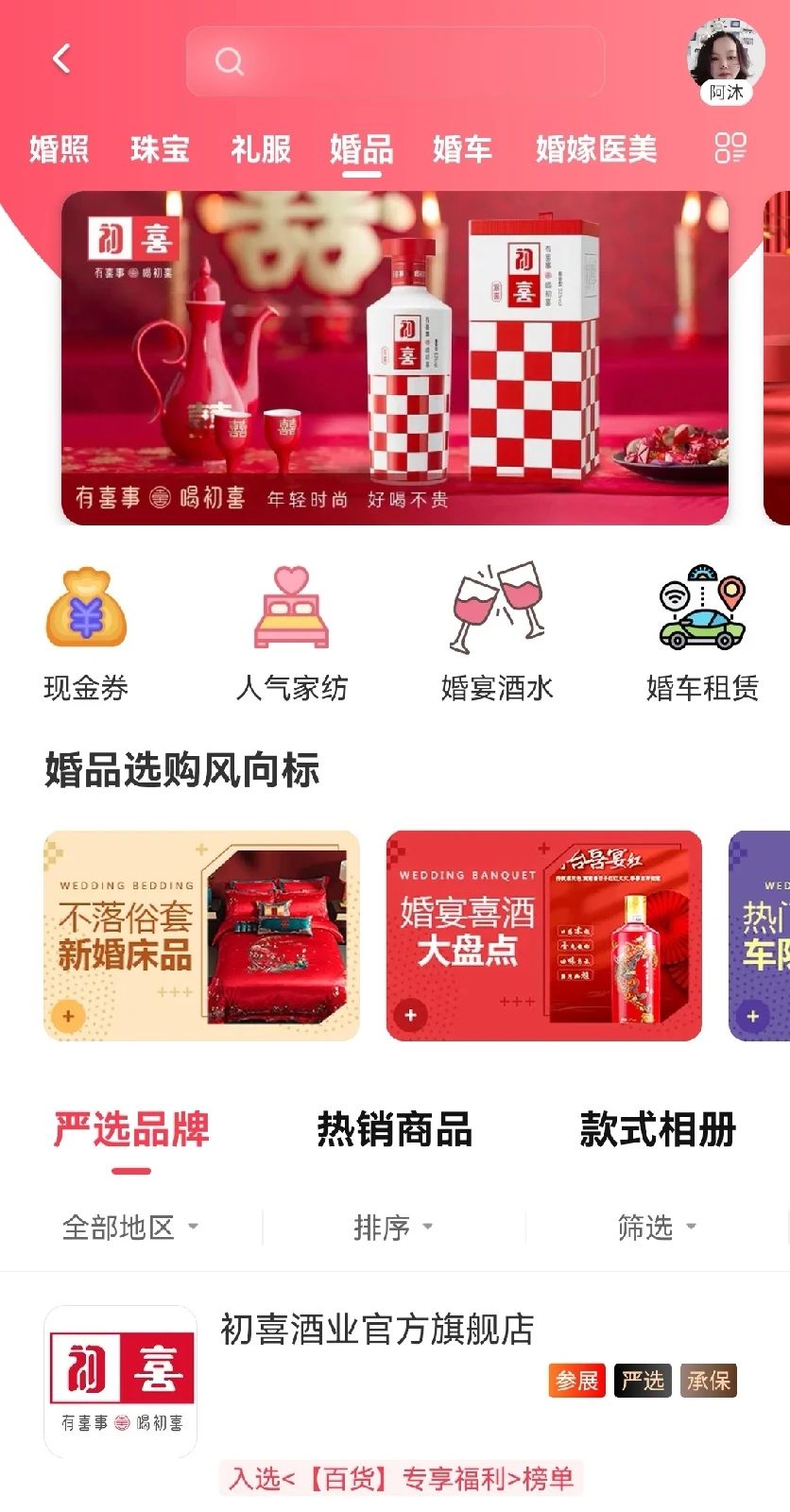Open the 婚嫁医美 tab
The width and height of the screenshot is (790, 1512).
pyautogui.click(x=595, y=149)
